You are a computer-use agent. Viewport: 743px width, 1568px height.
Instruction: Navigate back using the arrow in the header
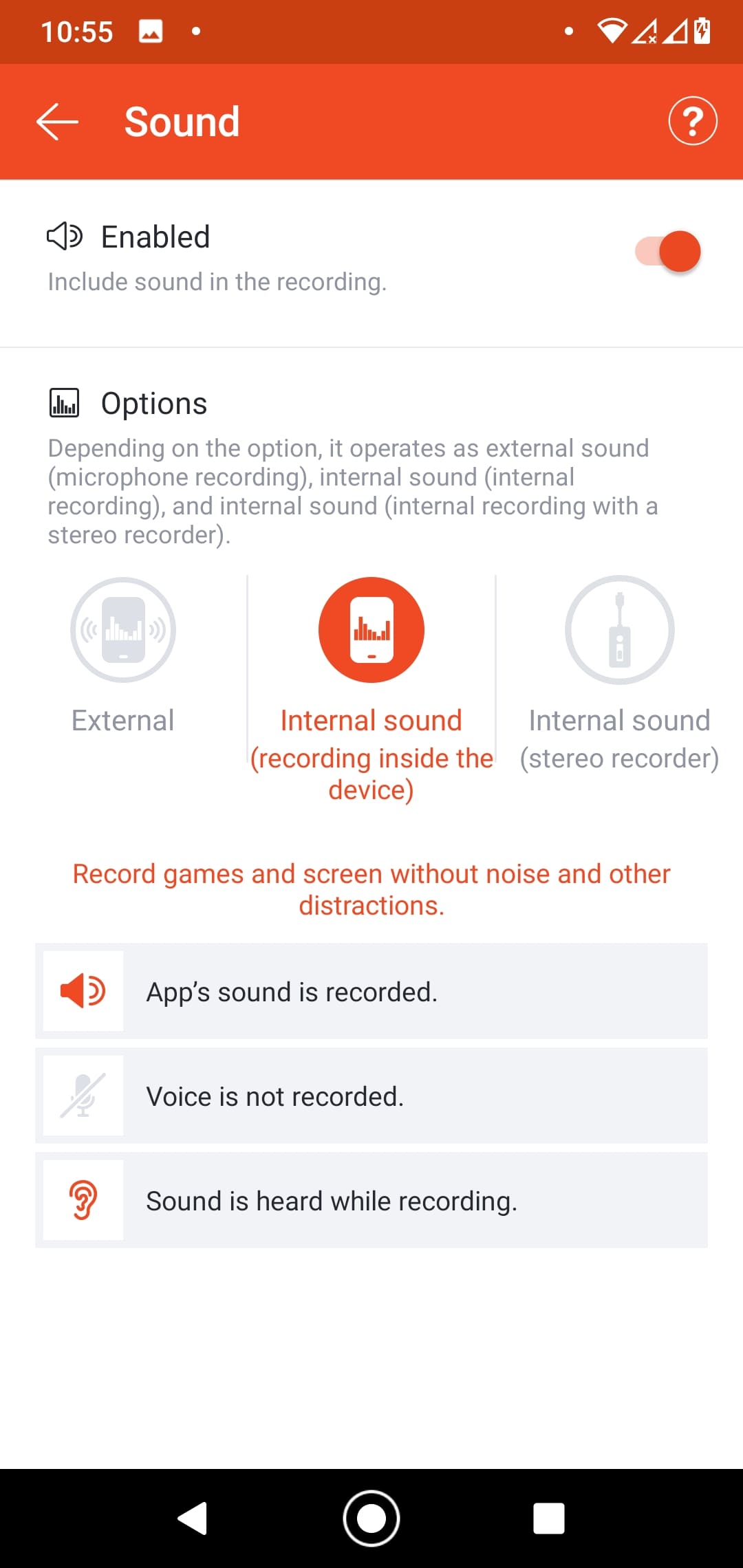tap(58, 122)
